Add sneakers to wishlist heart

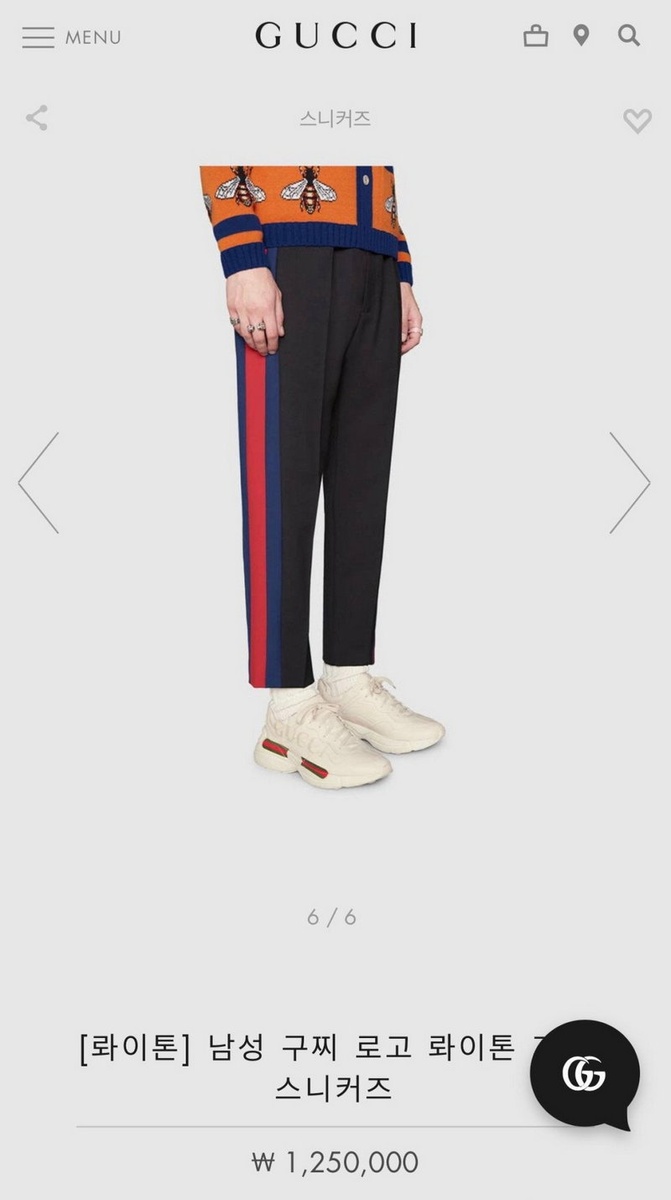pos(637,121)
